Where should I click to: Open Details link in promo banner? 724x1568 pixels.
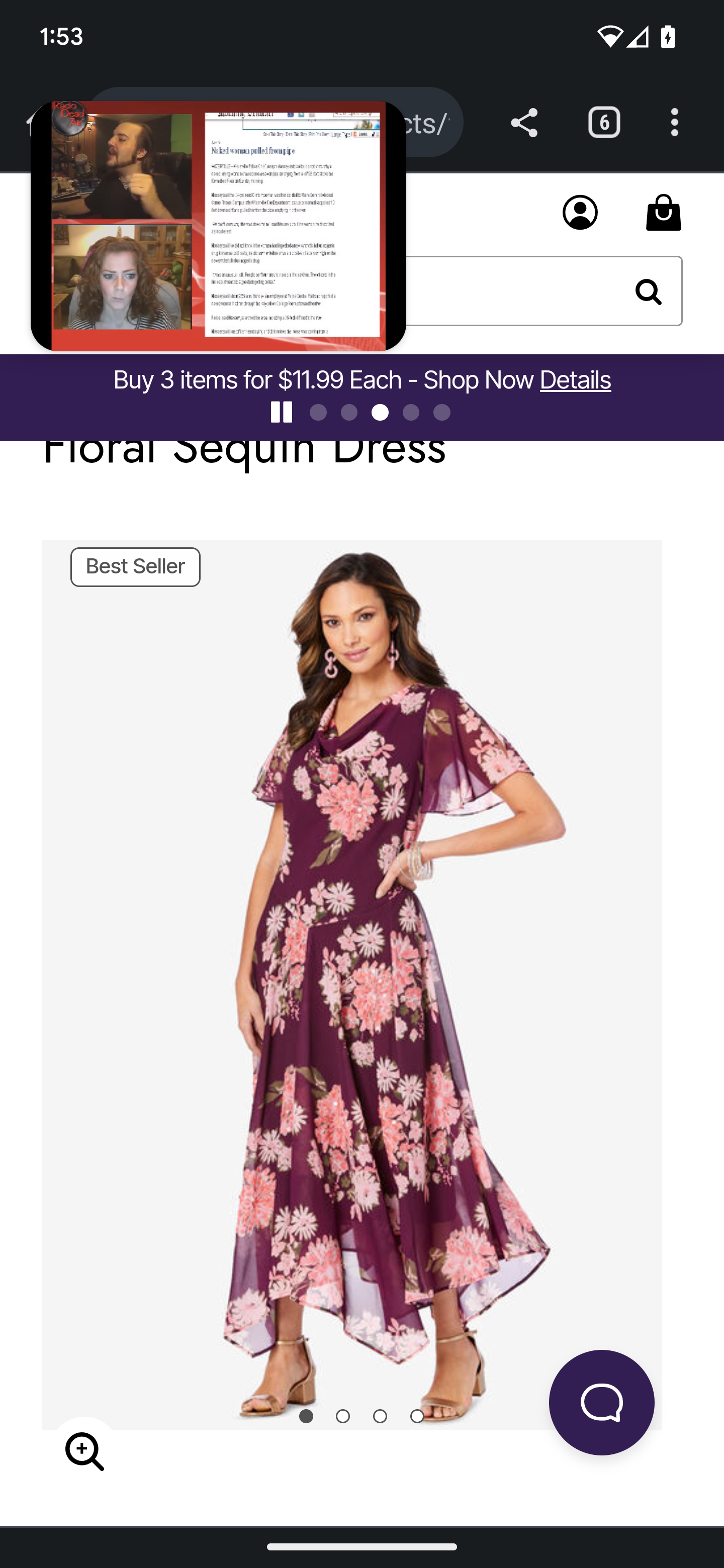click(575, 380)
